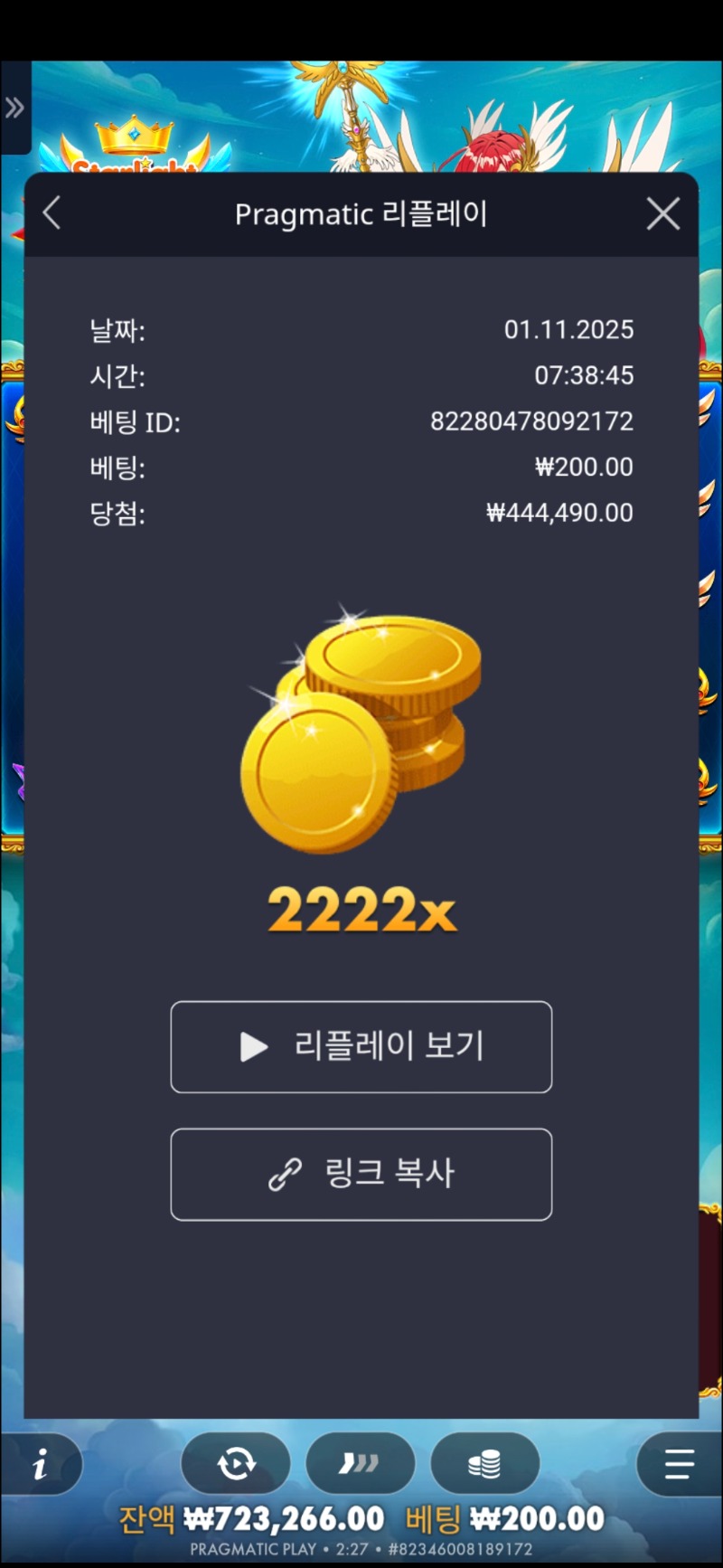This screenshot has width=723, height=1568.
Task: Tap the back chevron on the dialog header
Action: click(52, 213)
